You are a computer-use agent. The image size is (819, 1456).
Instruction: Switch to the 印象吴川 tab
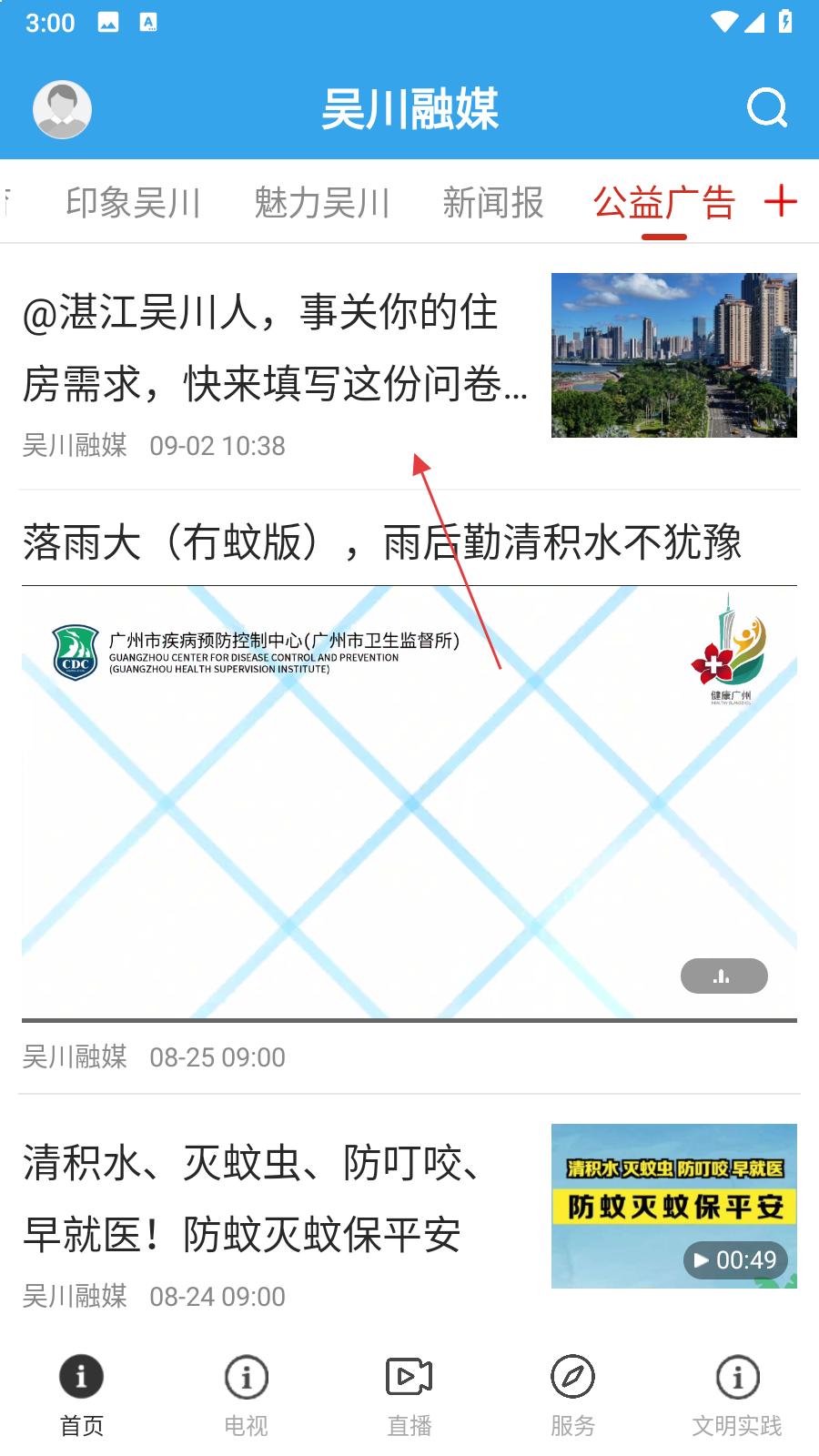tap(133, 202)
